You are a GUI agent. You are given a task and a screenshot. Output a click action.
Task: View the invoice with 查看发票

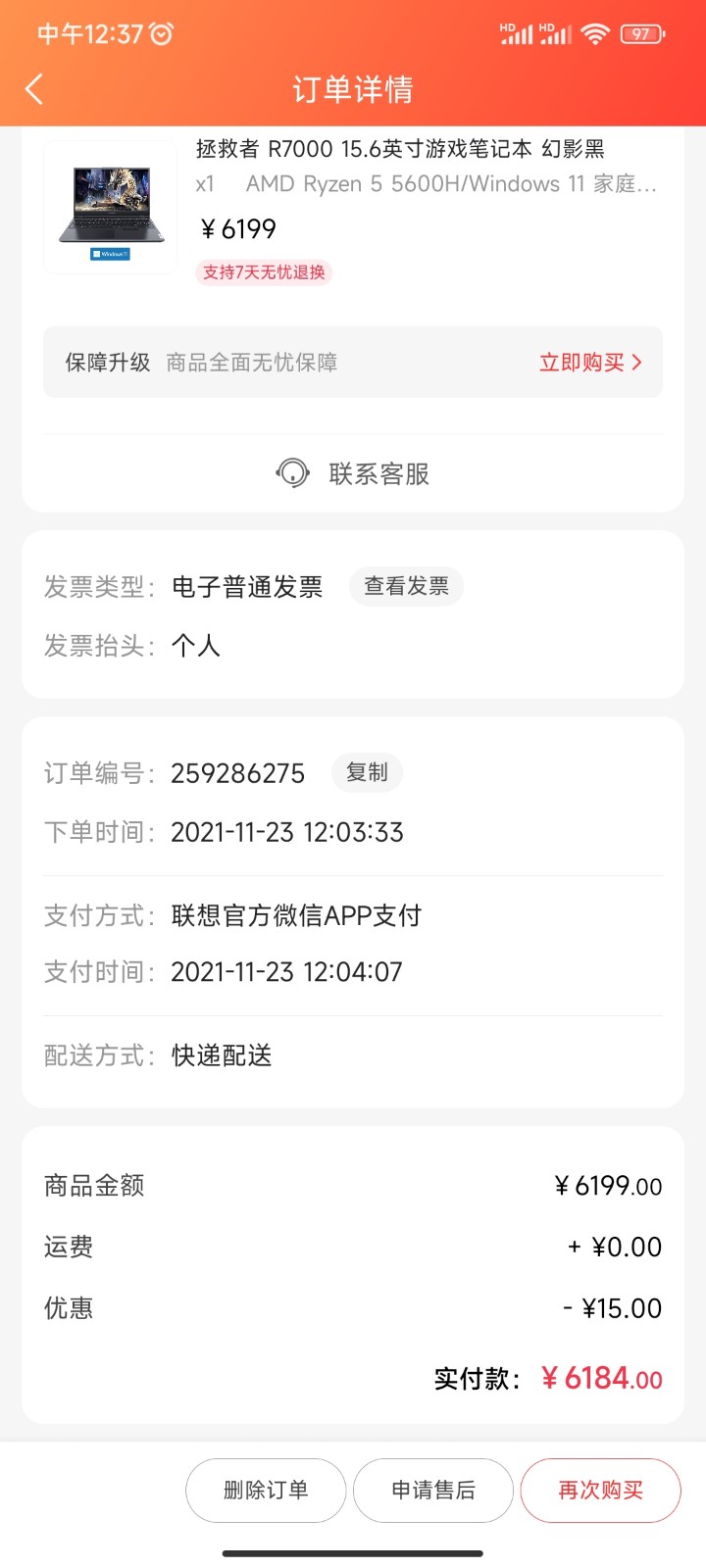click(x=406, y=586)
